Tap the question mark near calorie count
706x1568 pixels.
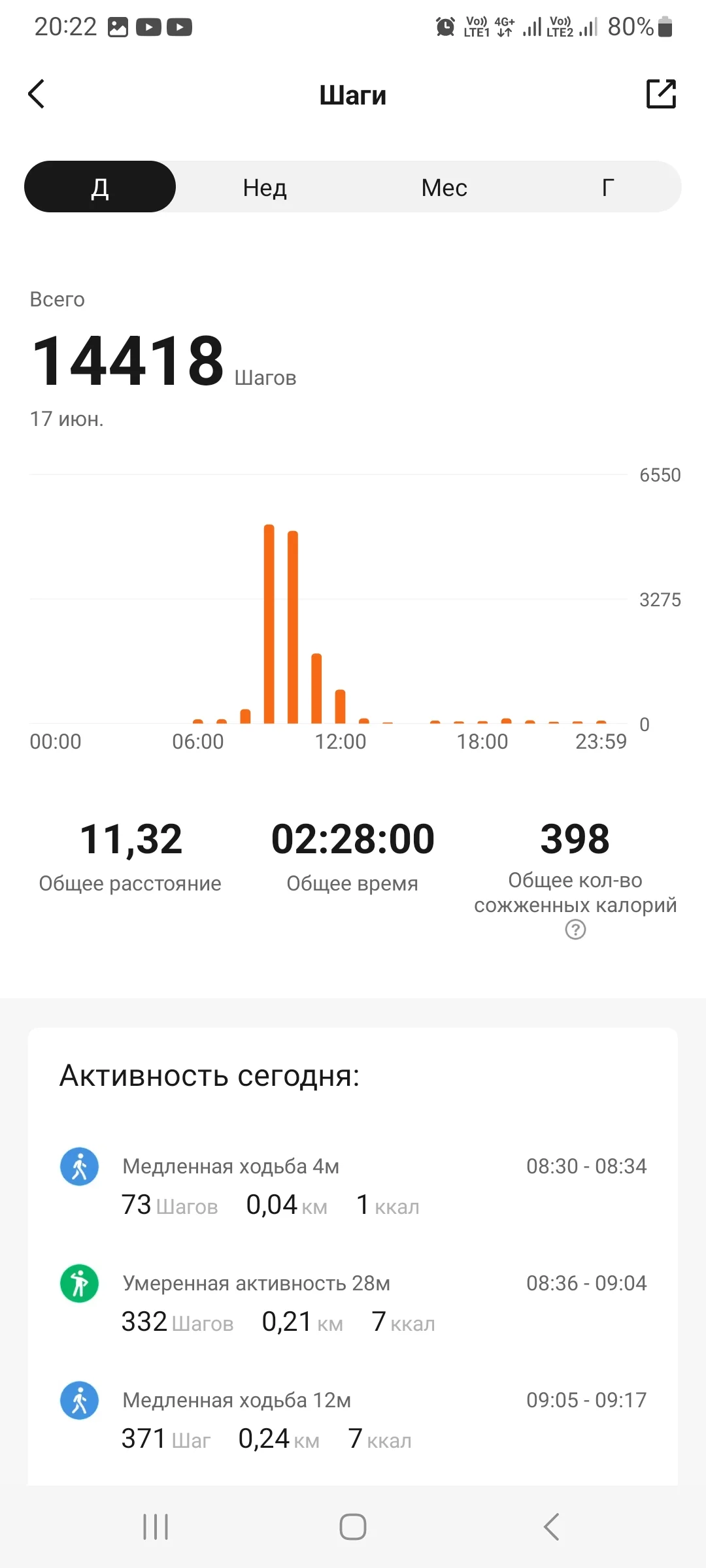pyautogui.click(x=575, y=928)
